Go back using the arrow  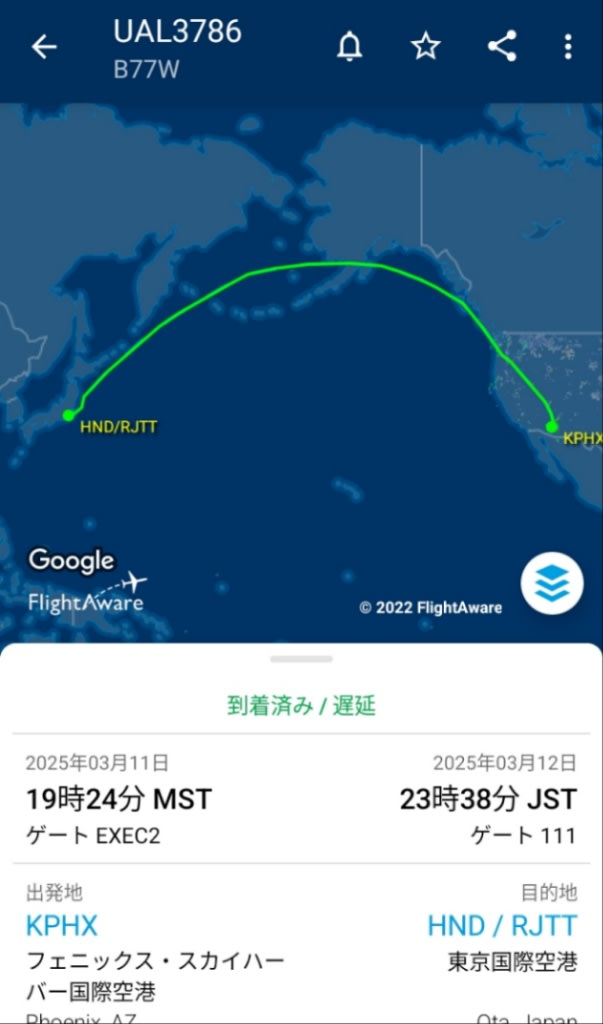[x=44, y=47]
